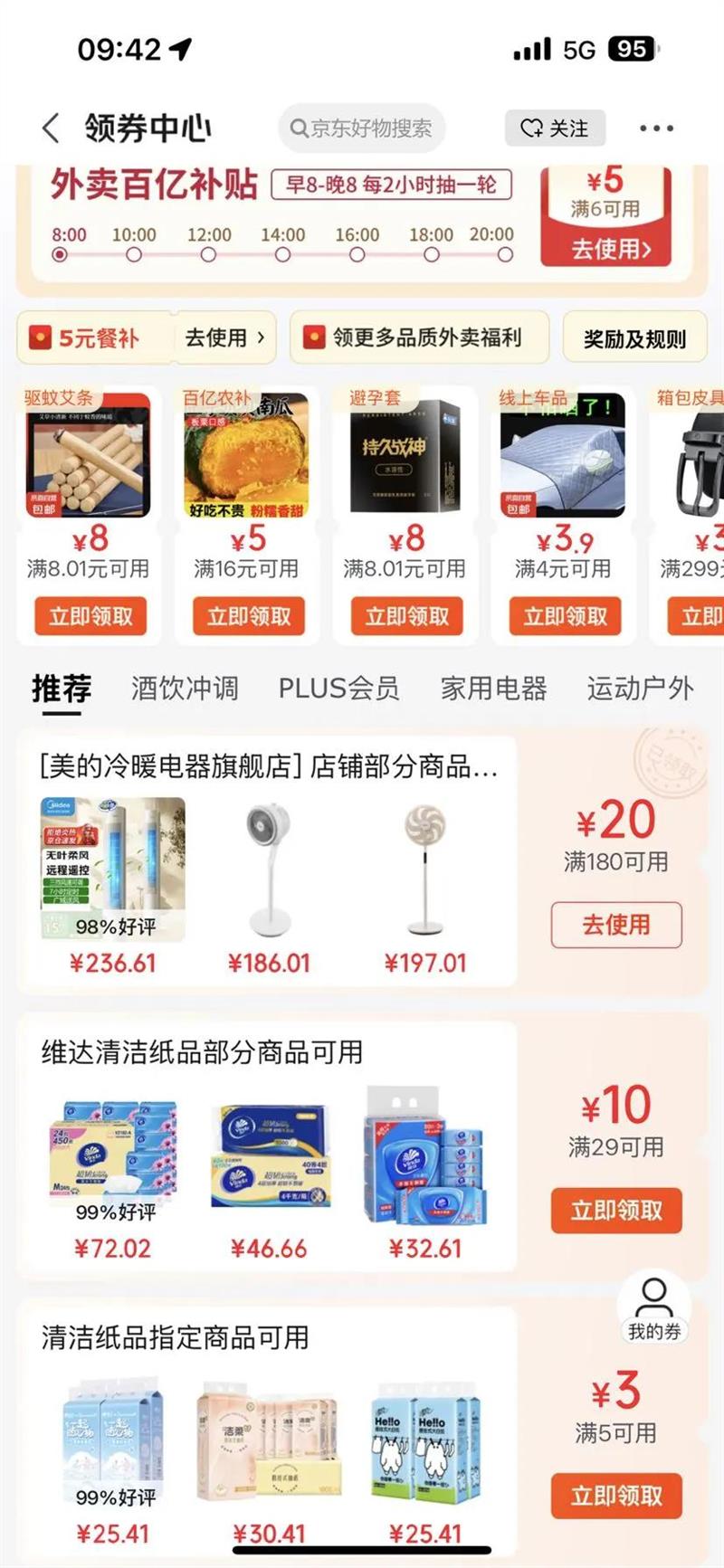Image resolution: width=724 pixels, height=1568 pixels.
Task: Claim the ¥3 清洁纸品 coupon
Action: click(x=616, y=1496)
